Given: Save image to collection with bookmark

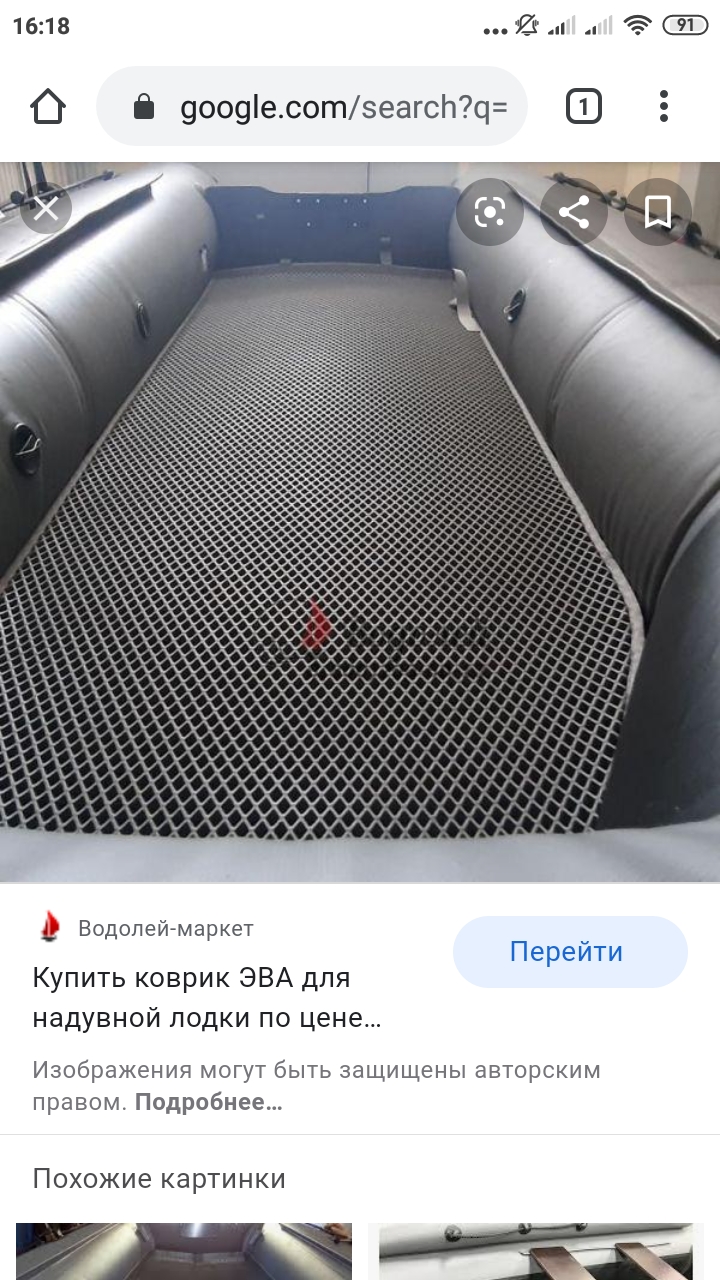Looking at the screenshot, I should [657, 212].
